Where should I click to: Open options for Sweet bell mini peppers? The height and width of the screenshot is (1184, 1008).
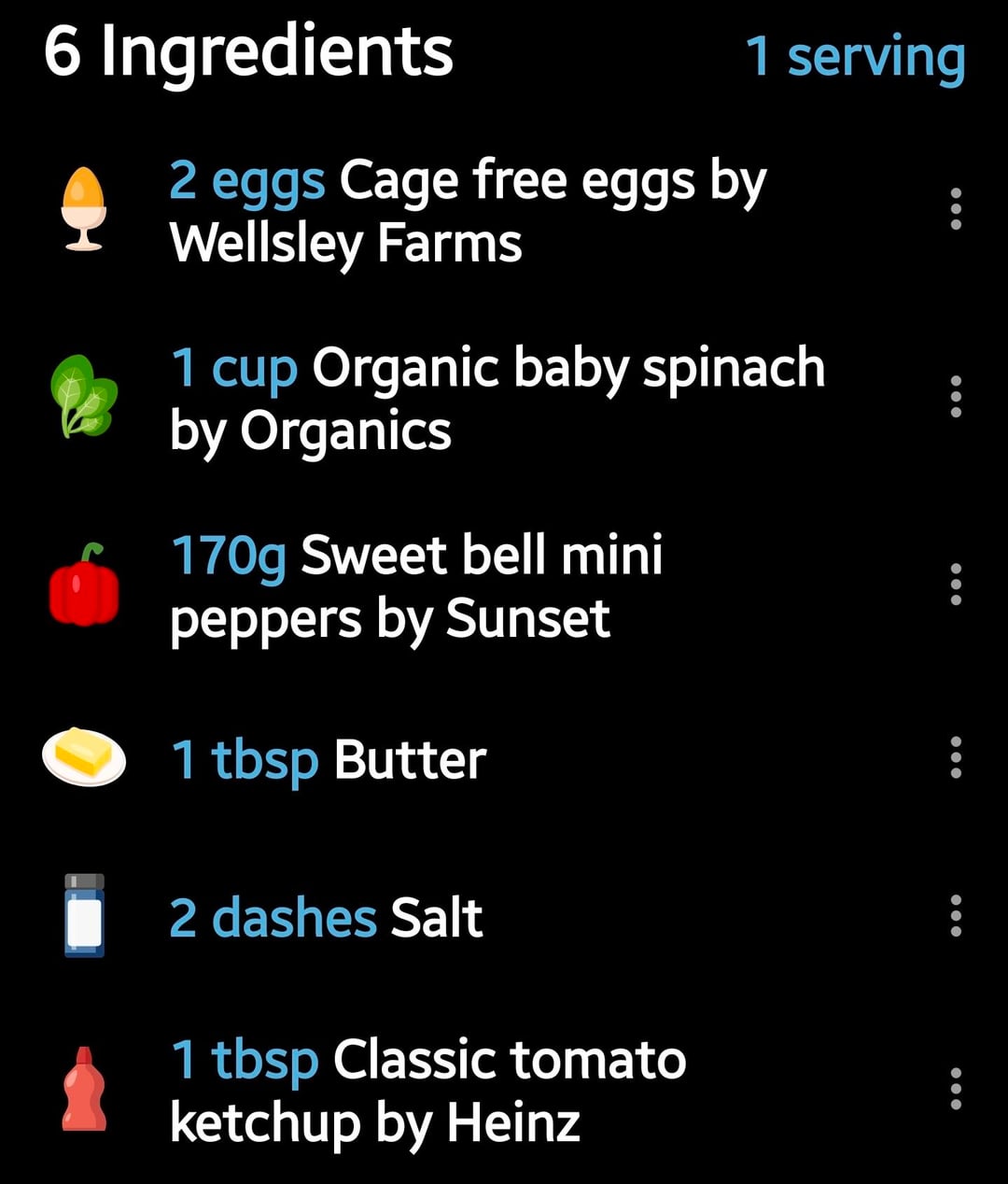[955, 585]
